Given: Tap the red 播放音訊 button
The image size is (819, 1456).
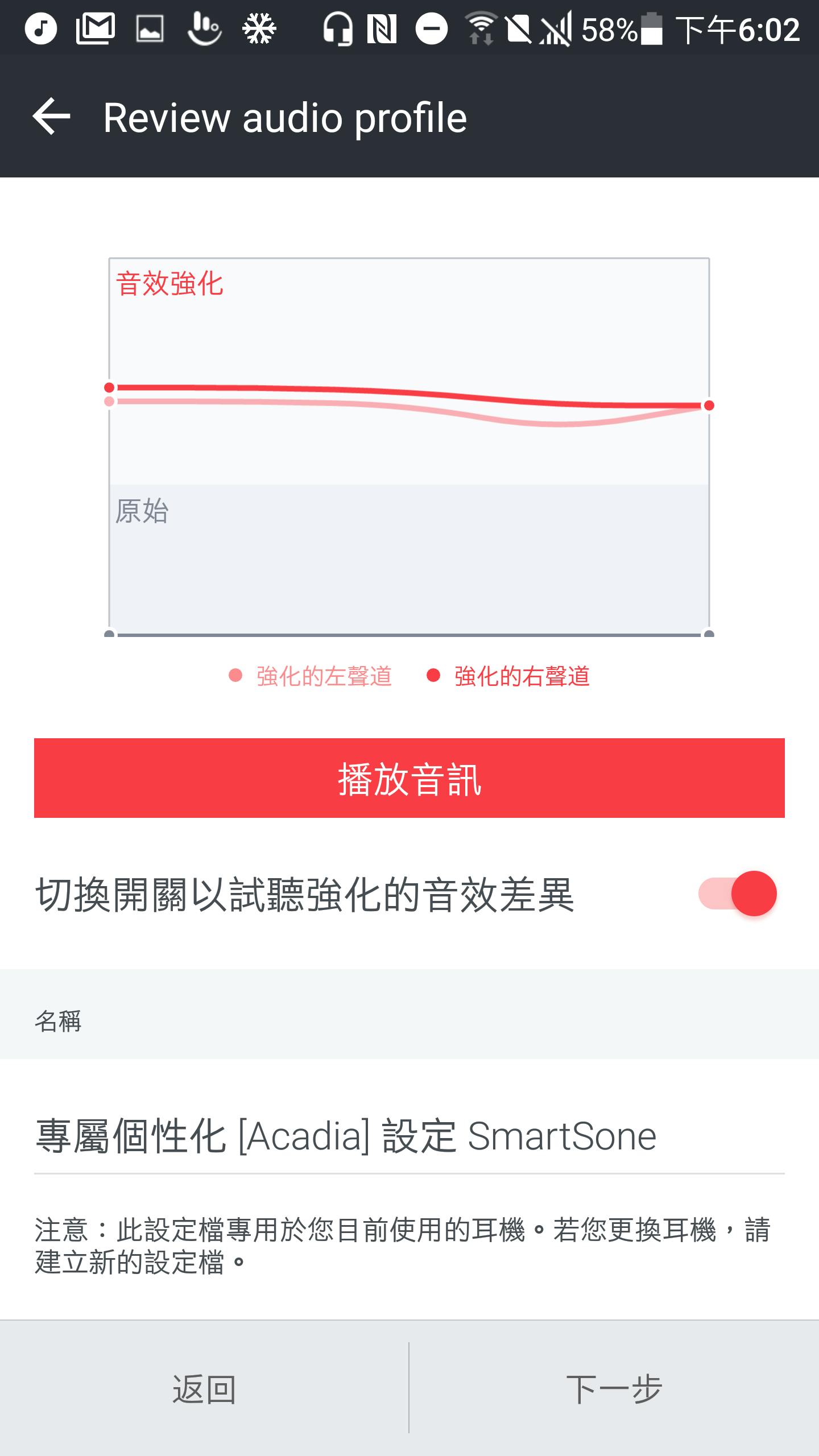Looking at the screenshot, I should [x=409, y=777].
